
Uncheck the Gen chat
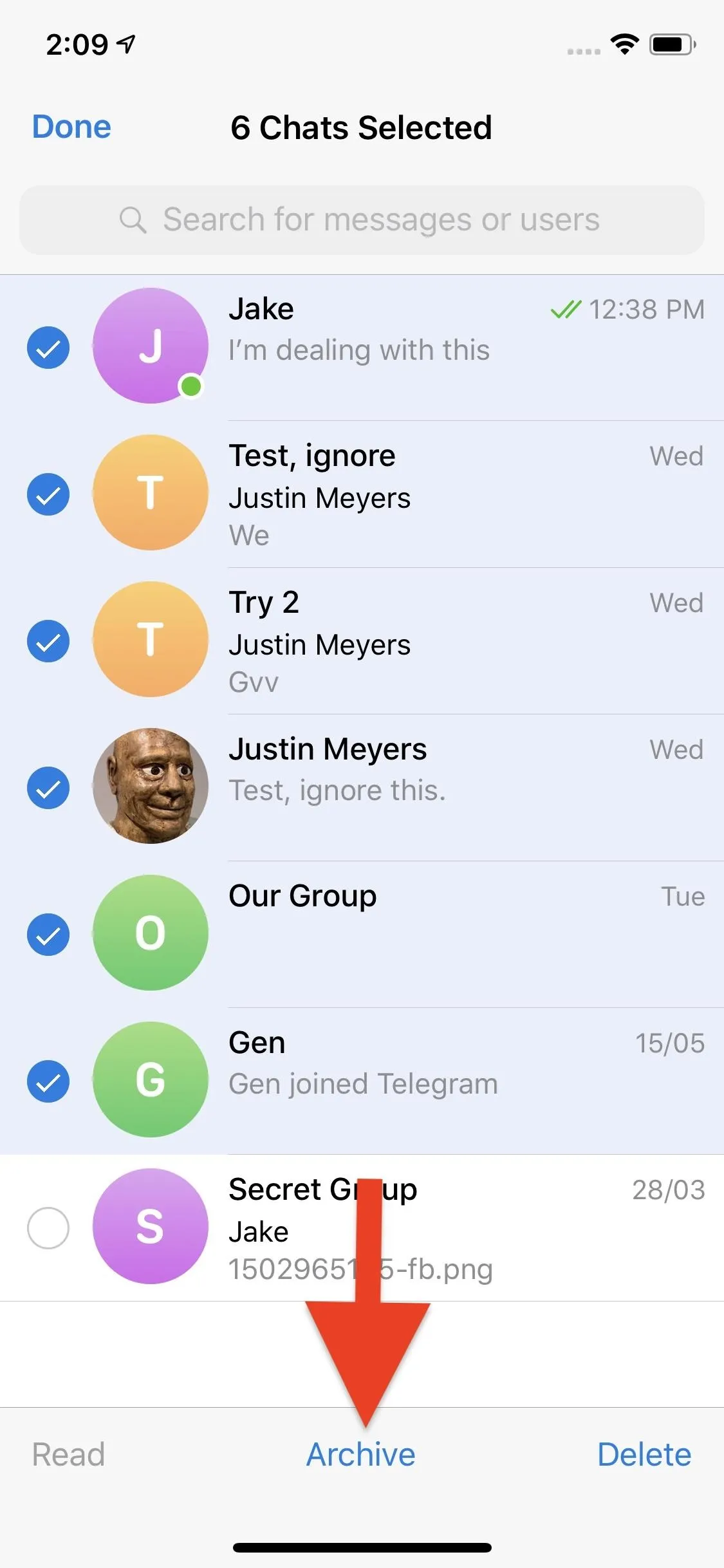[x=48, y=1081]
